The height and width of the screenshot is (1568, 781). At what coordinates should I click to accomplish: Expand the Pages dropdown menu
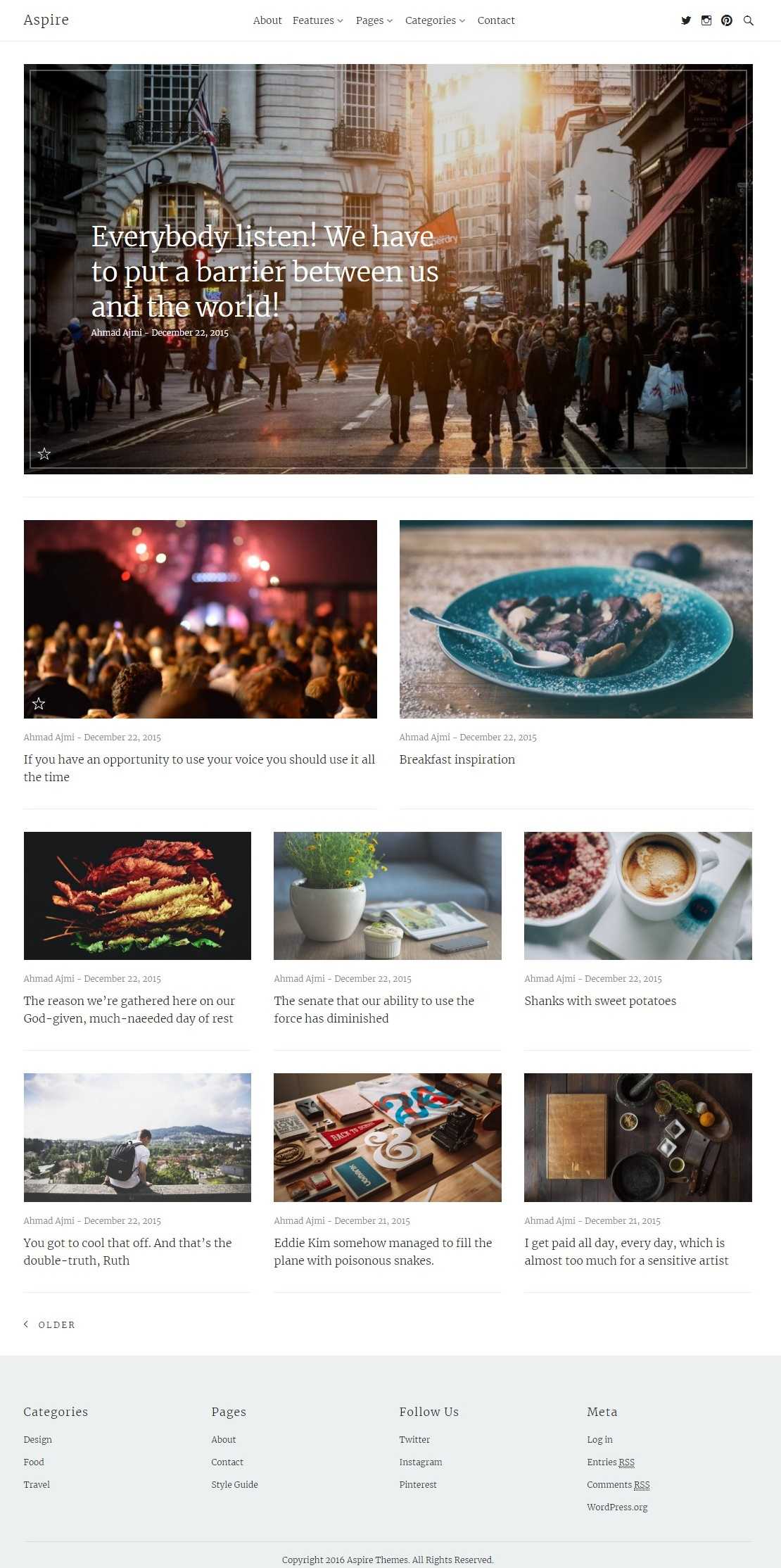(374, 20)
